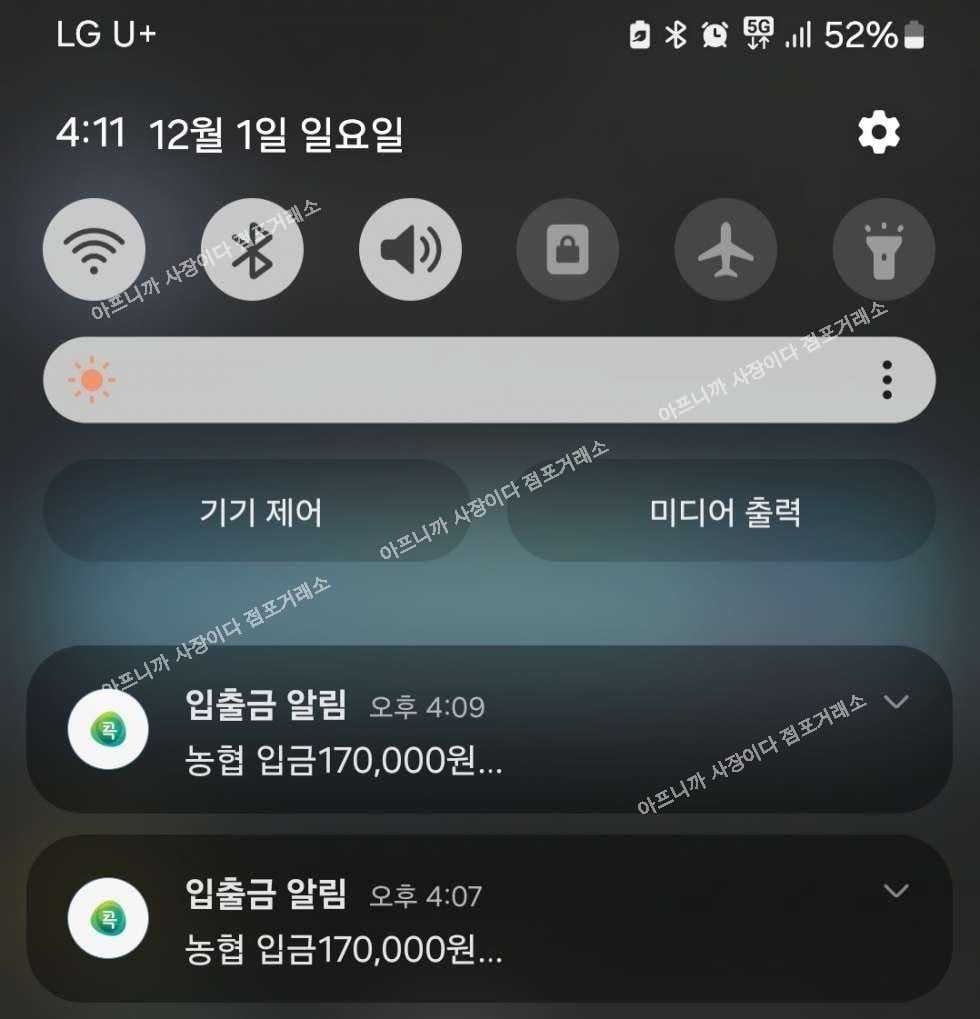Open settings via the gear icon
The image size is (980, 1019).
pyautogui.click(x=879, y=133)
